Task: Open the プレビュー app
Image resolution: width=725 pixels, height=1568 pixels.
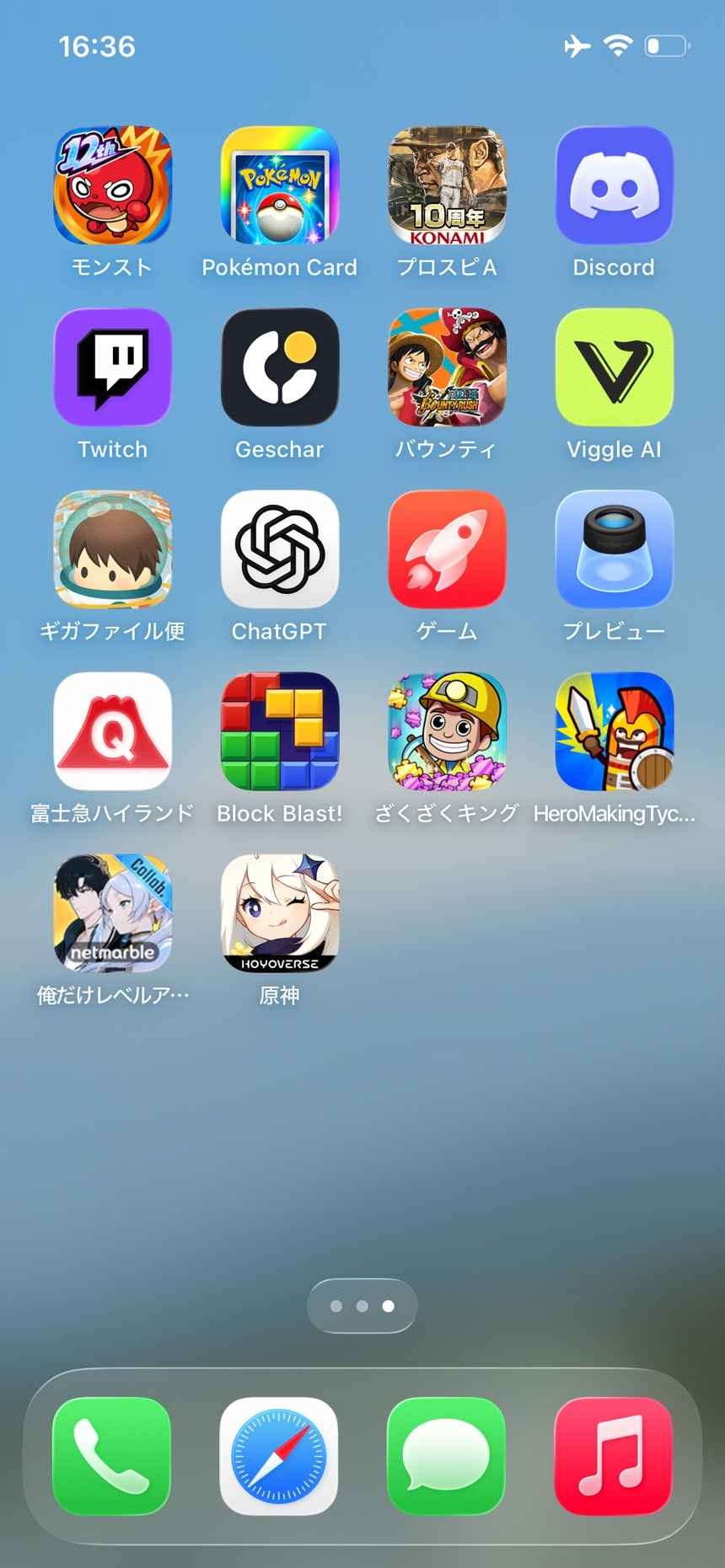Action: click(x=614, y=549)
